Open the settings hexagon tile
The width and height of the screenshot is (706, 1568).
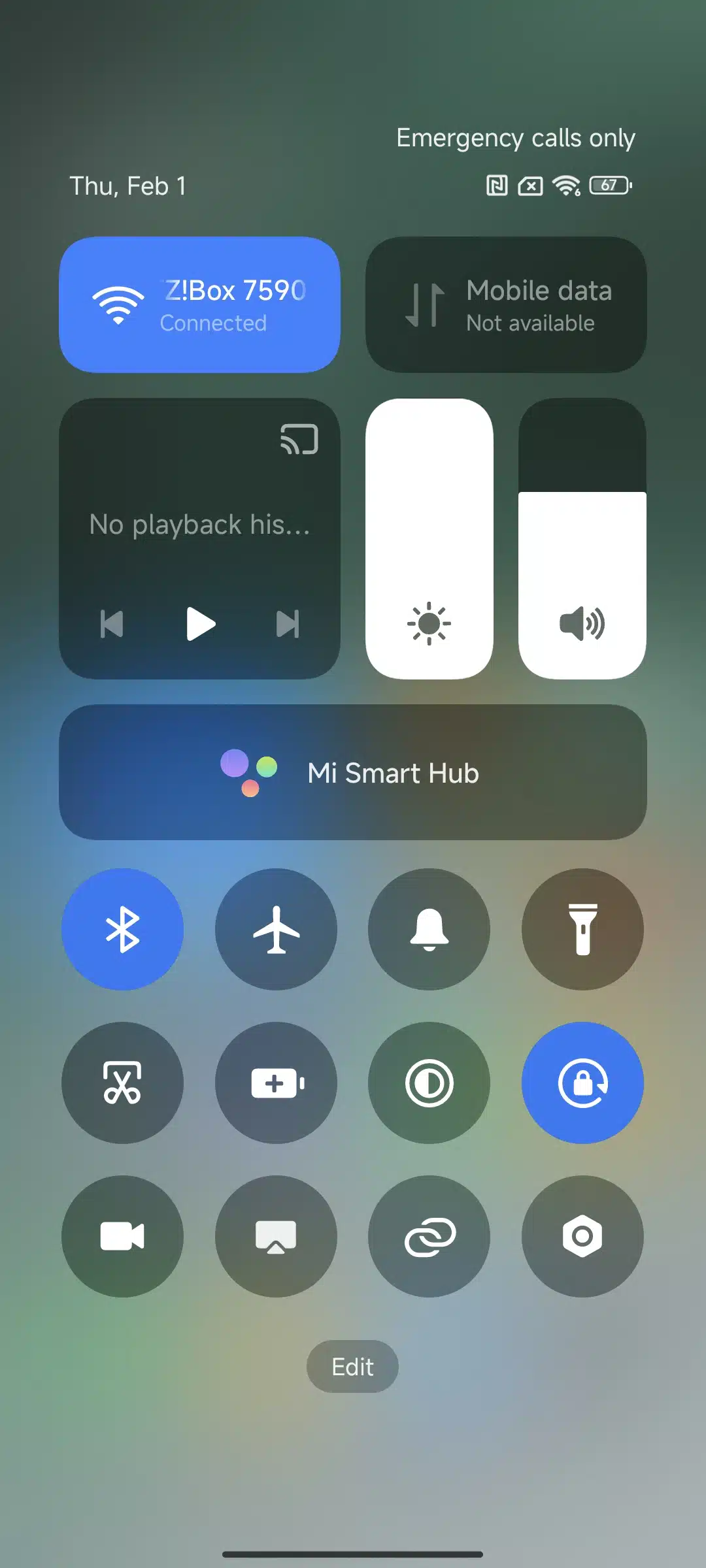(582, 1236)
